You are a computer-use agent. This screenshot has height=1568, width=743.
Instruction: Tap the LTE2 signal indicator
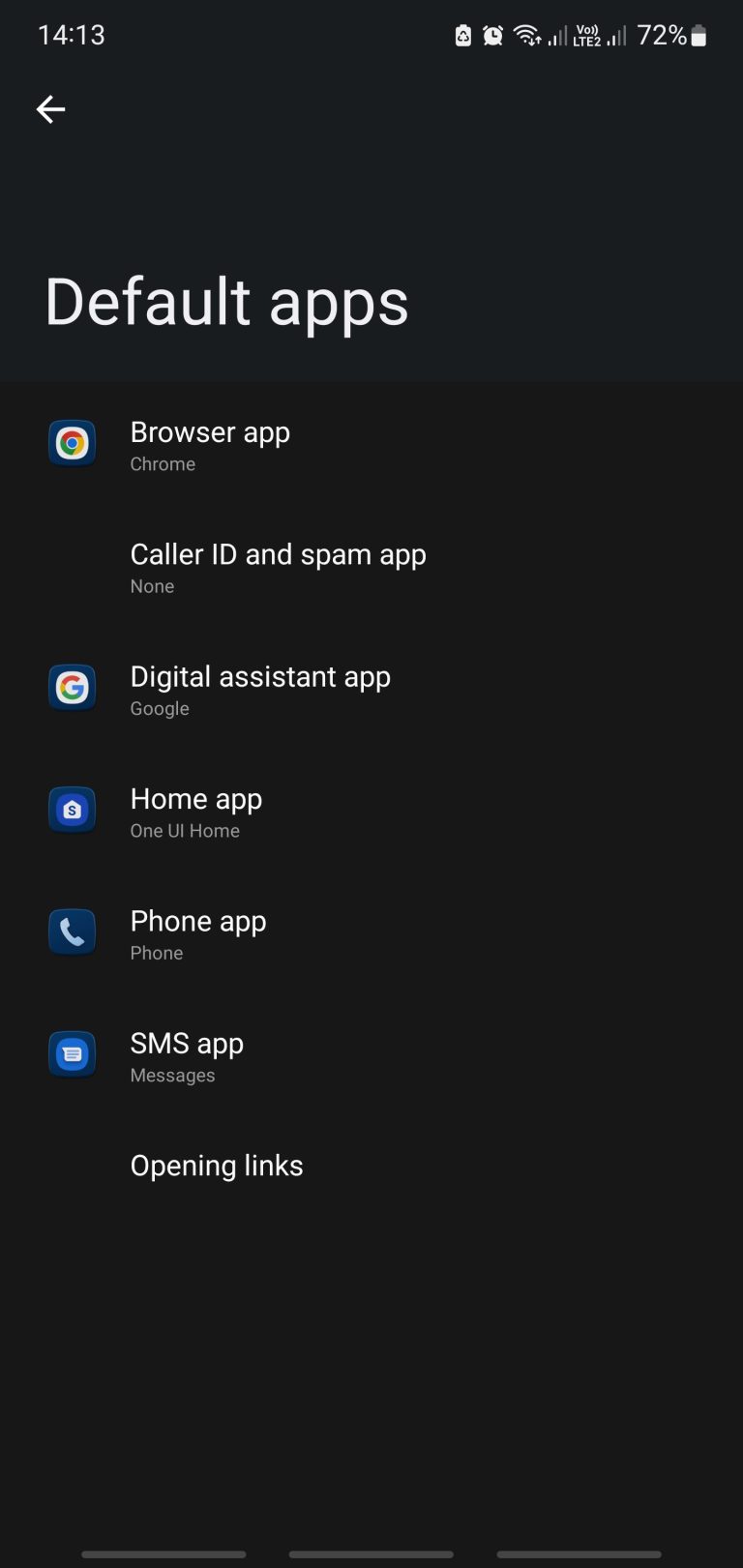(588, 34)
